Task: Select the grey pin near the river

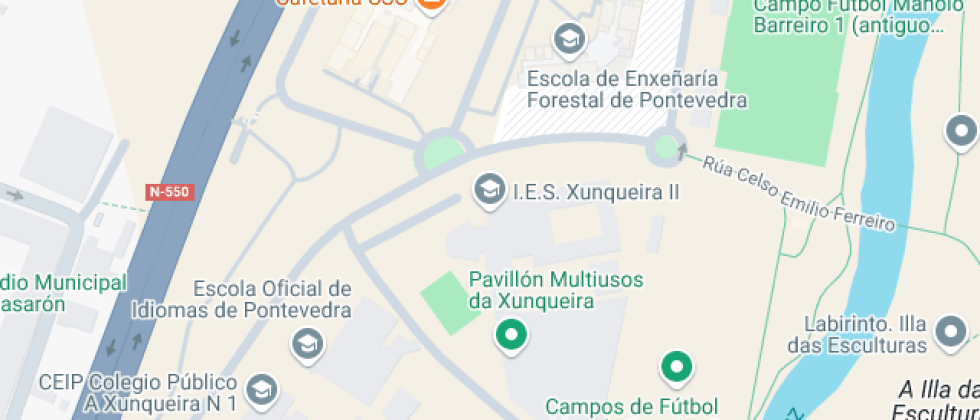Action: click(x=961, y=131)
